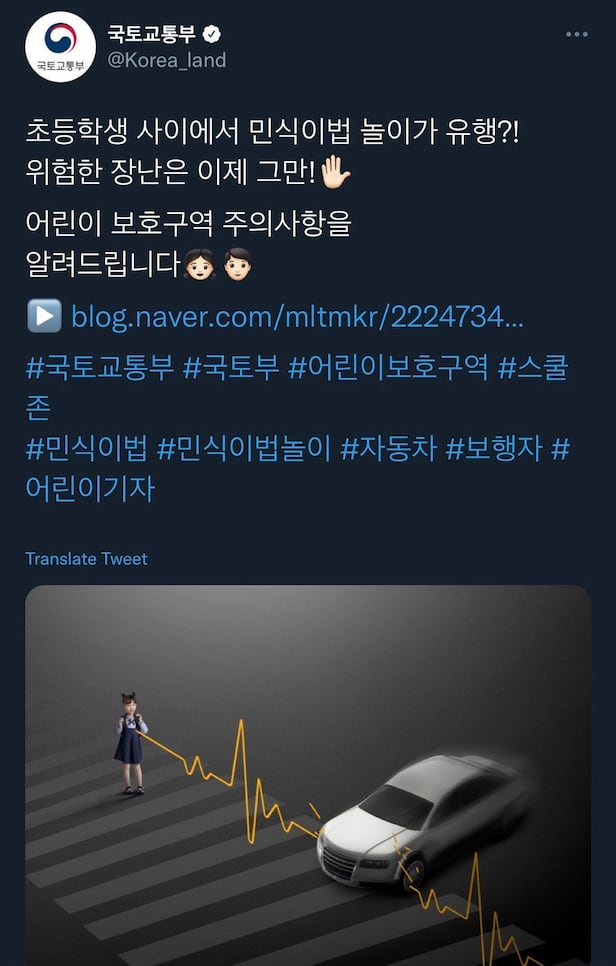Select Translate Tweet

(x=86, y=559)
